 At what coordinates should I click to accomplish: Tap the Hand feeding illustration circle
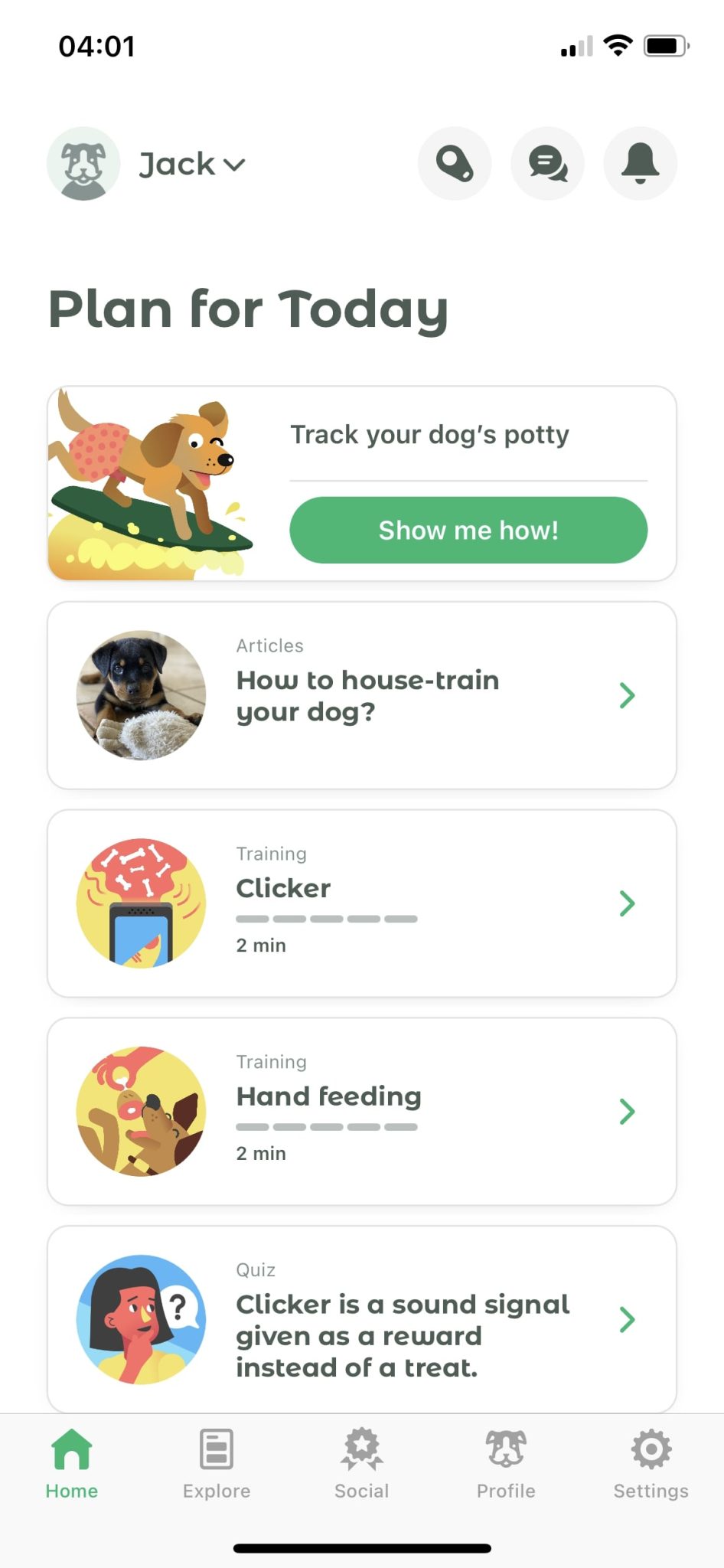pos(140,1112)
